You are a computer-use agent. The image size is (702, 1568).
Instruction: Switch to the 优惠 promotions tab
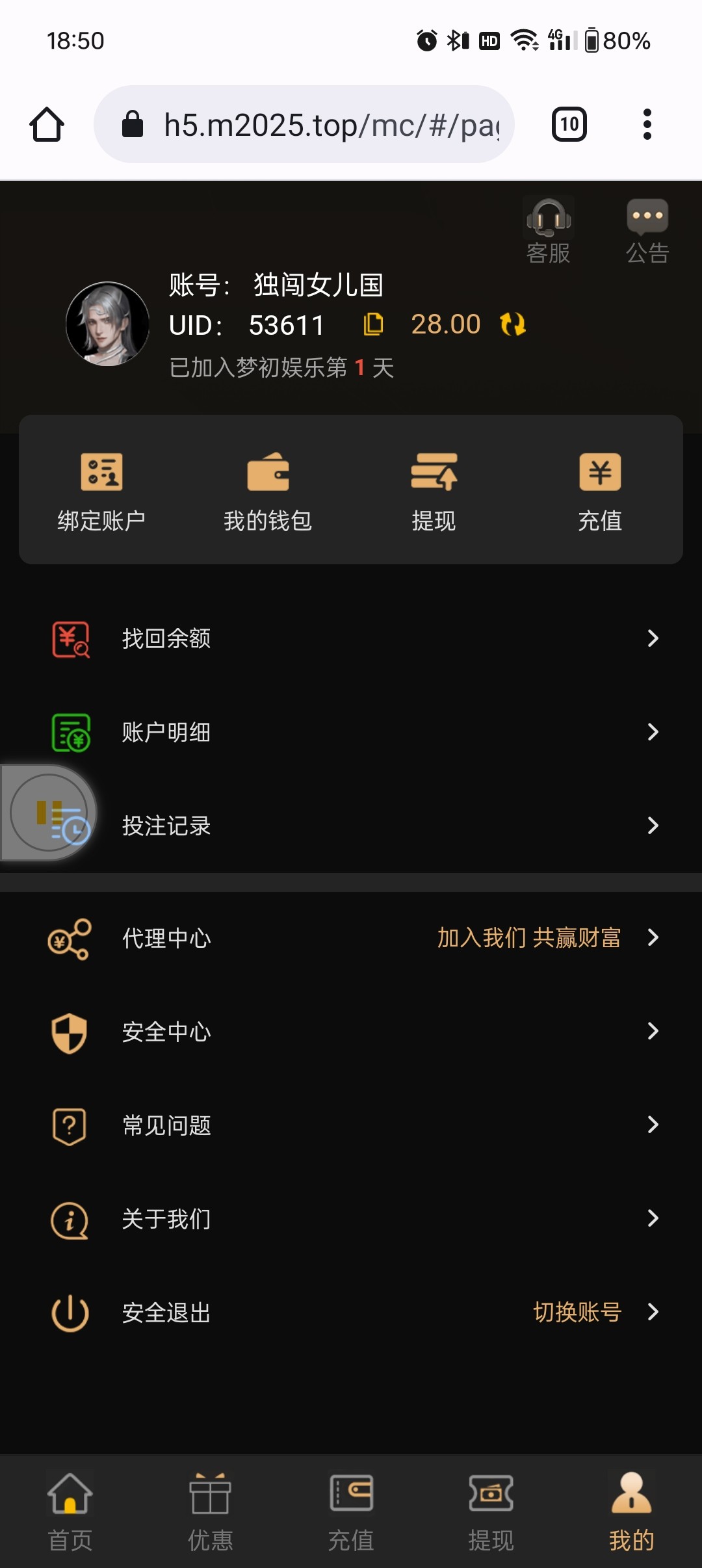210,1512
